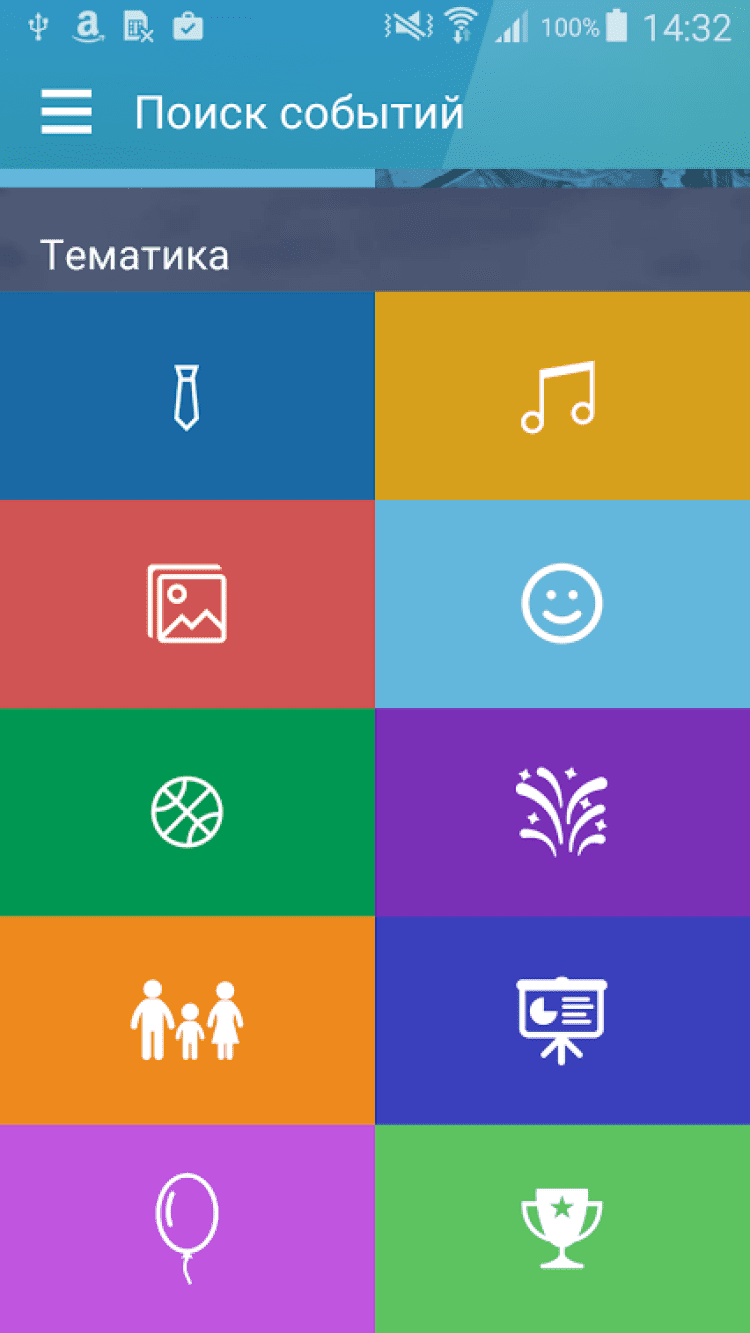Choose the presentation board category tile
Viewport: 750px width, 1333px height.
561,1019
